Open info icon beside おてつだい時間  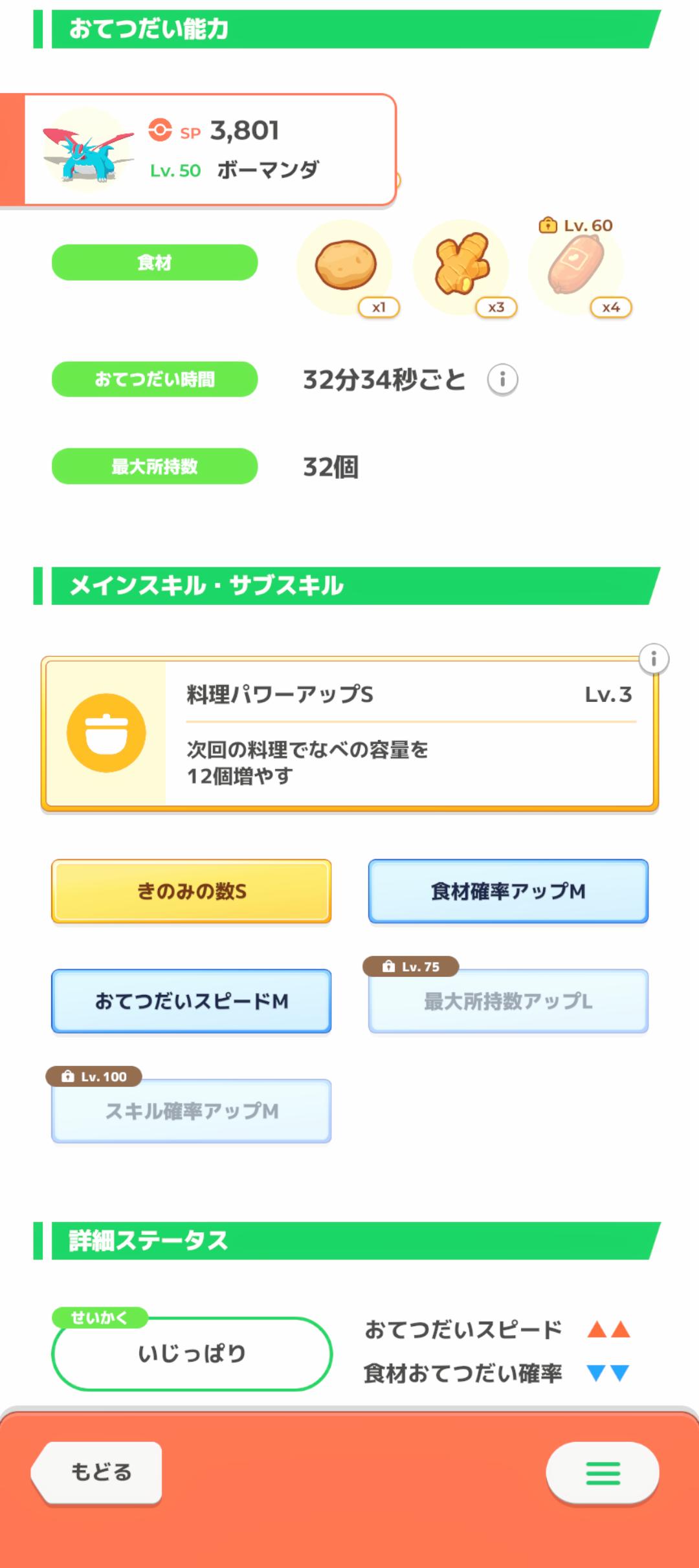pyautogui.click(x=502, y=379)
